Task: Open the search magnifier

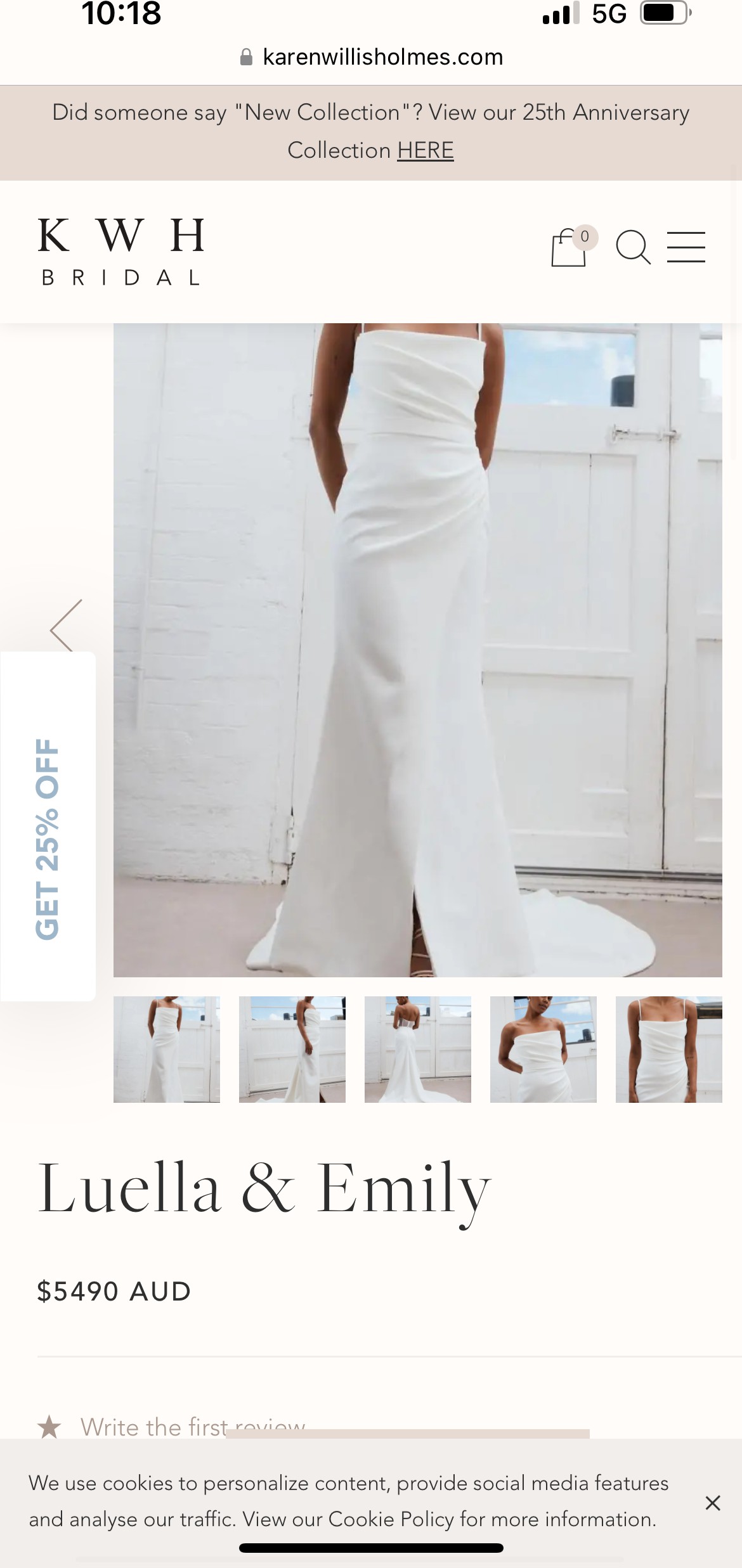Action: pos(633,247)
